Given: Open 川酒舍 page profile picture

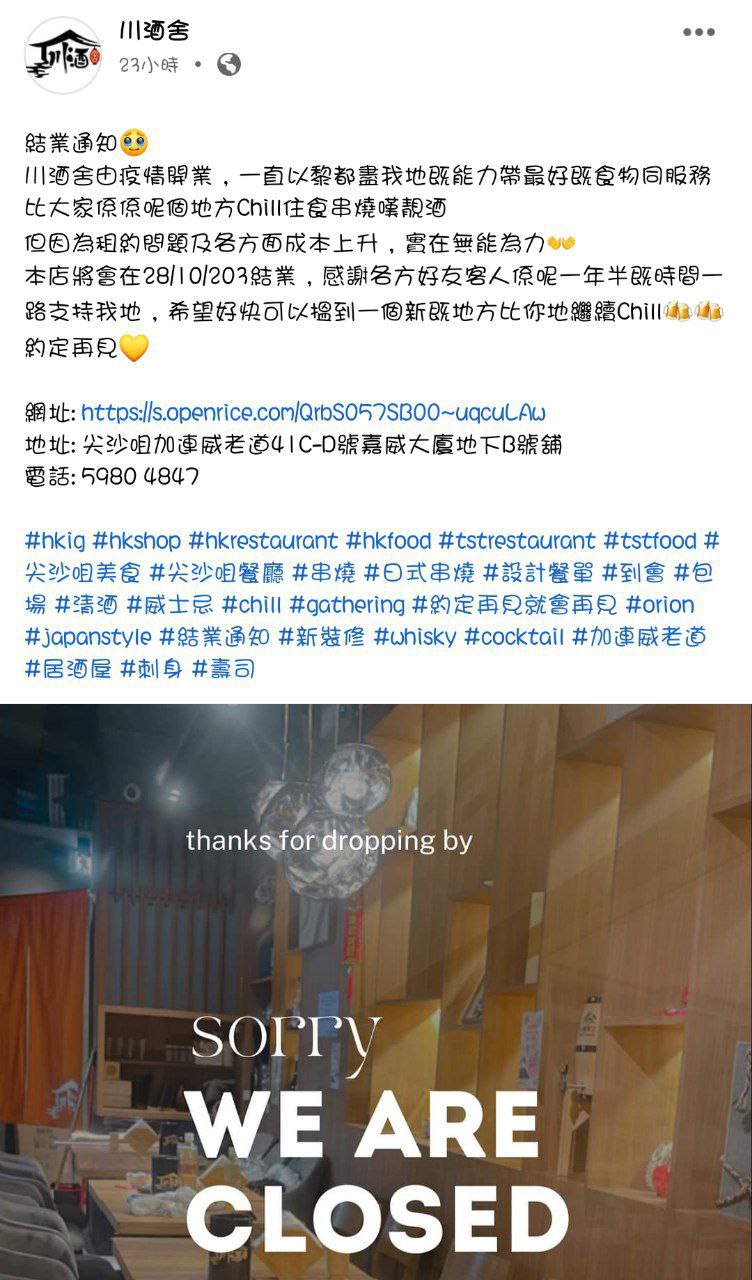Looking at the screenshot, I should [x=62, y=54].
